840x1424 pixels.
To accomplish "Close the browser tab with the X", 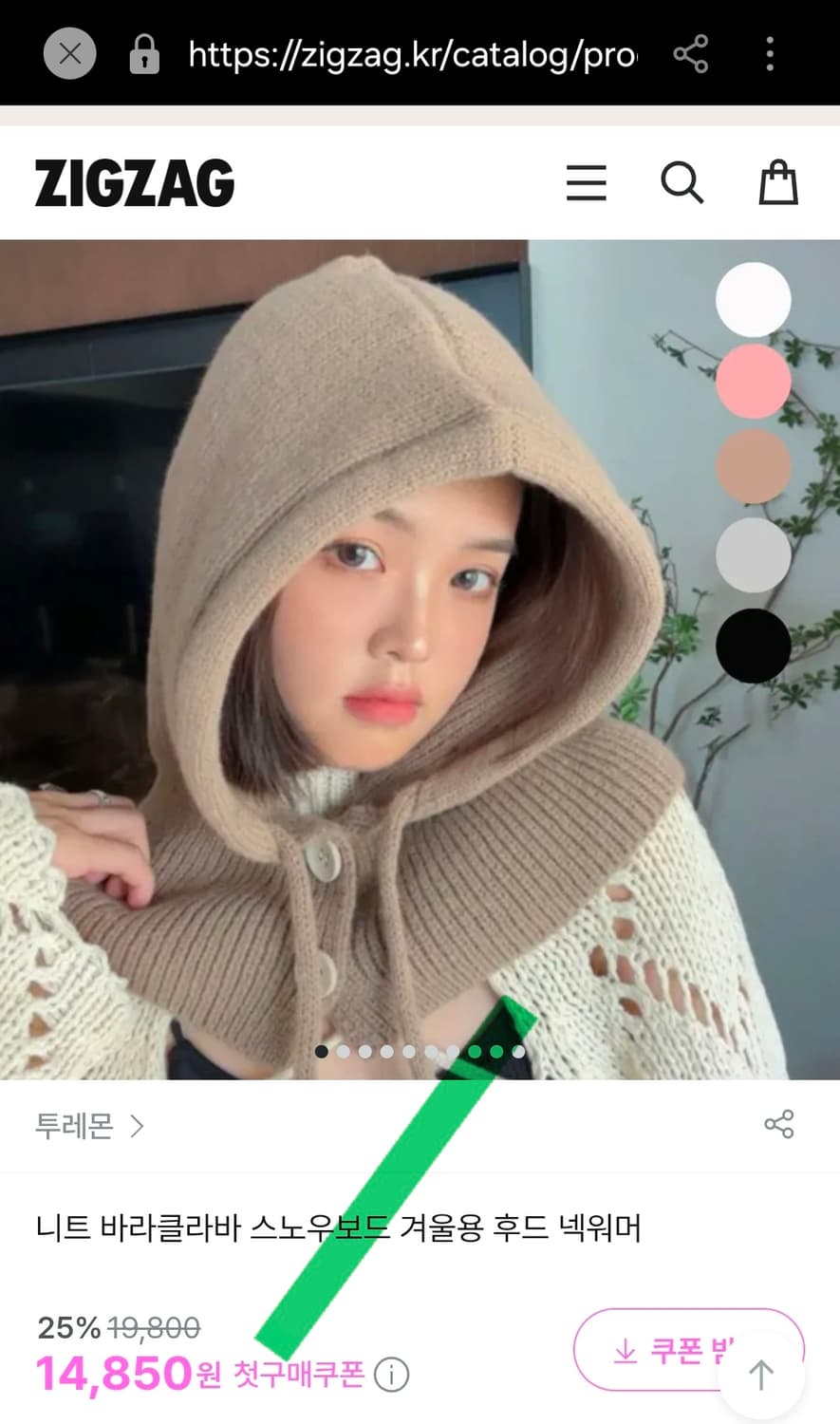I will 68,54.
